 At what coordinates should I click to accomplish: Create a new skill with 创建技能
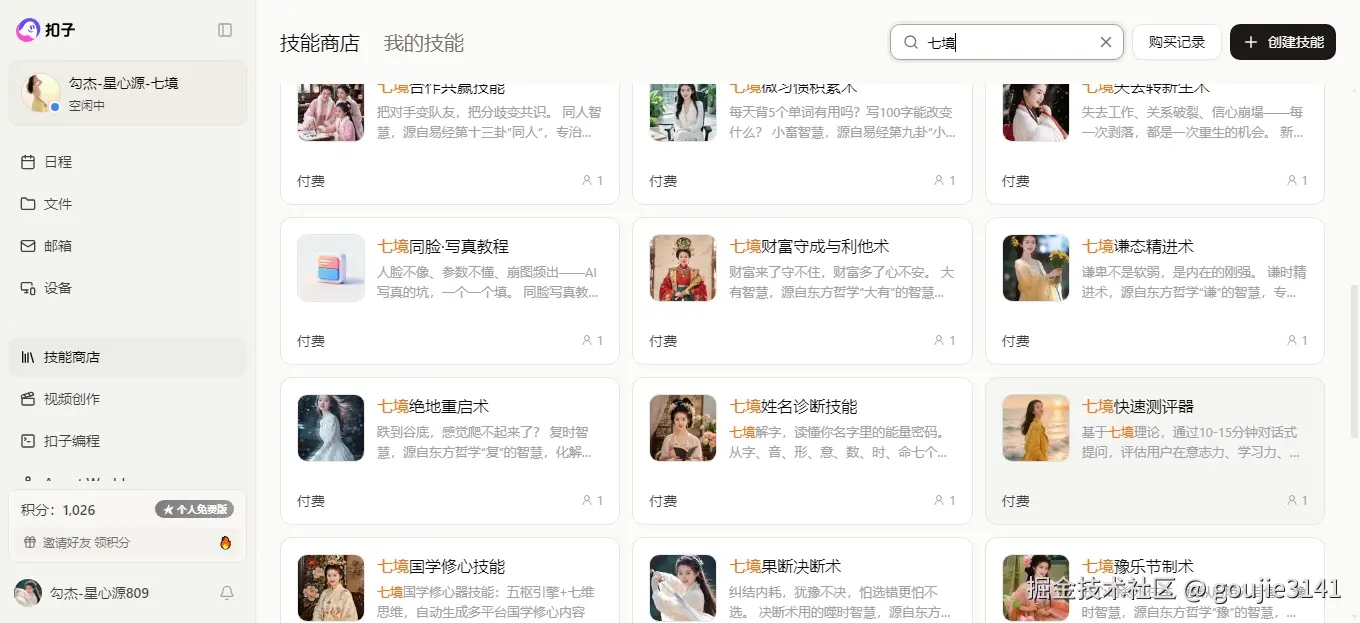[1282, 42]
